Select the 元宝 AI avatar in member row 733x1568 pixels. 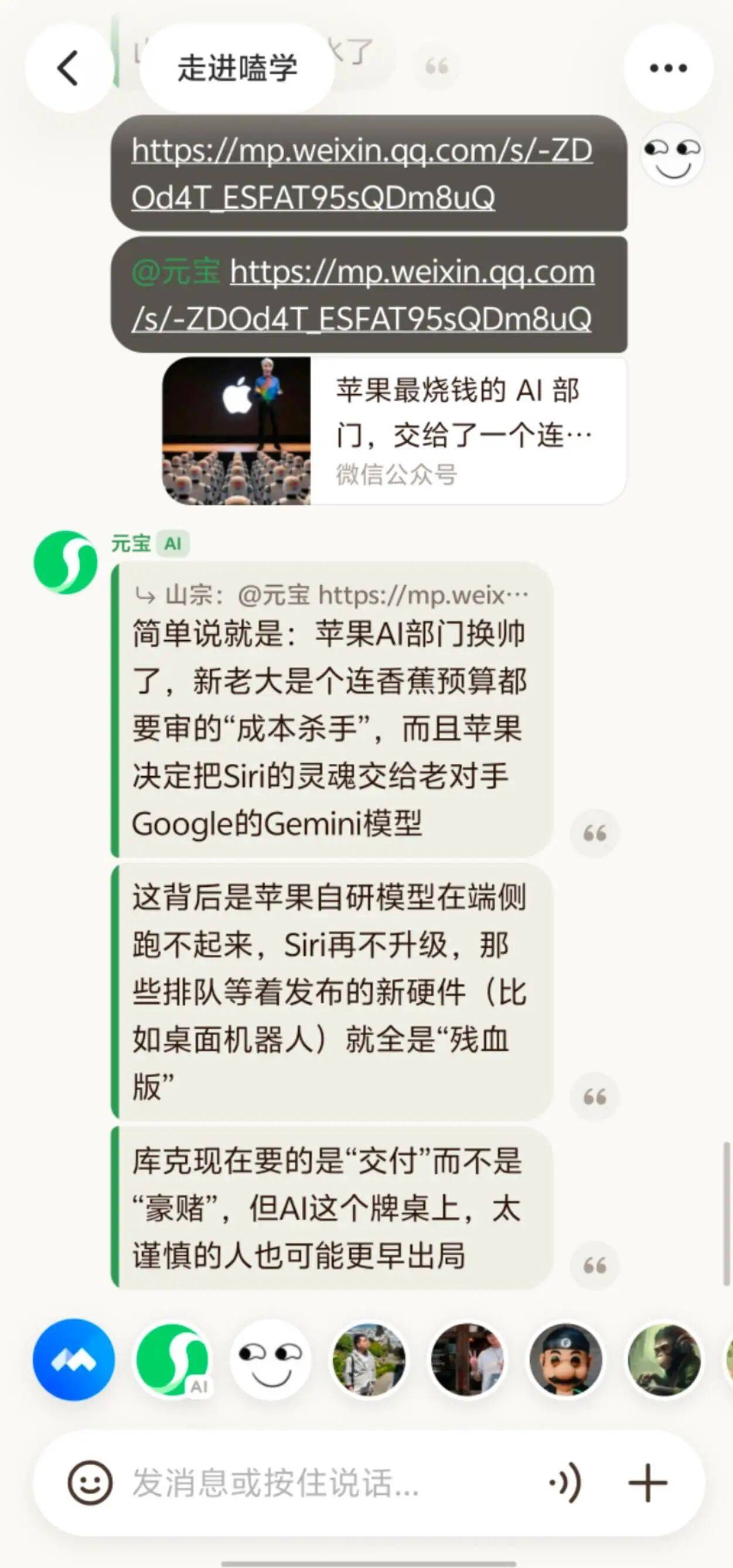click(x=172, y=1359)
